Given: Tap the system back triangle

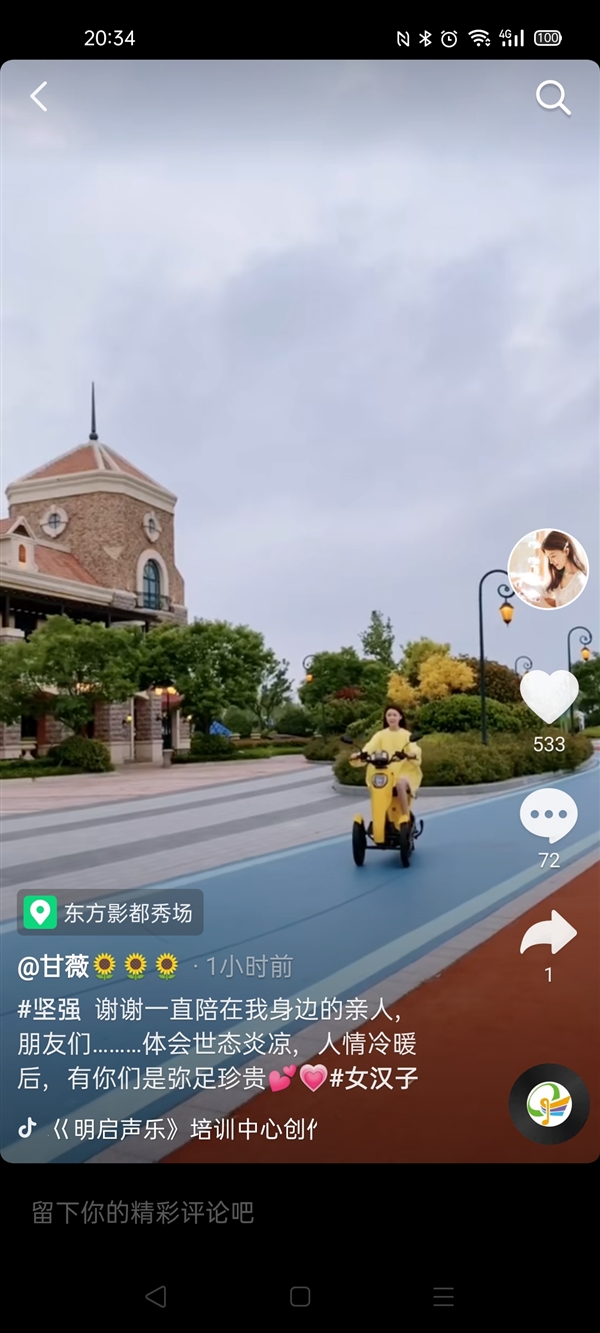Looking at the screenshot, I should coord(155,1297).
